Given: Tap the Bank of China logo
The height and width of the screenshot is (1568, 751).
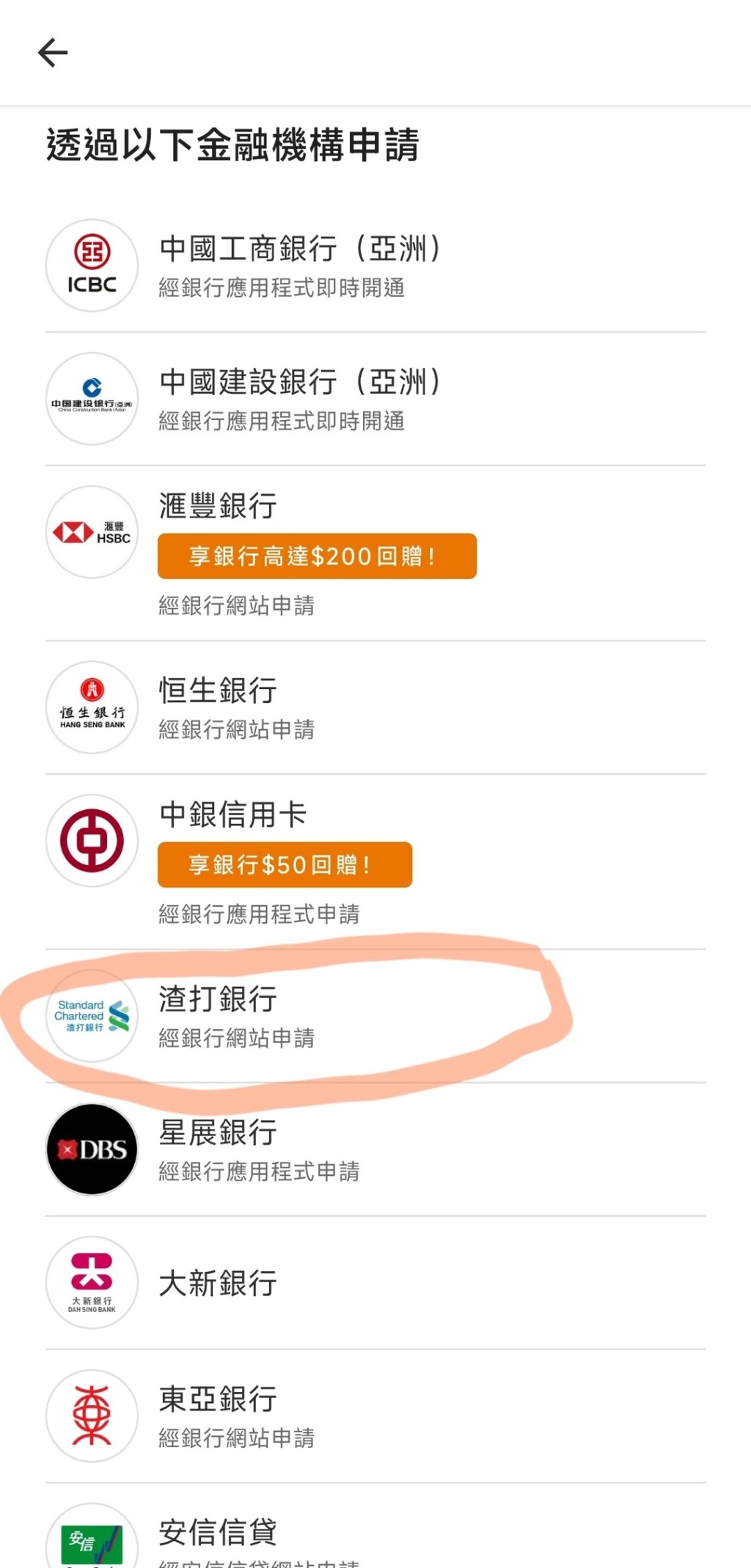Looking at the screenshot, I should pyautogui.click(x=91, y=842).
